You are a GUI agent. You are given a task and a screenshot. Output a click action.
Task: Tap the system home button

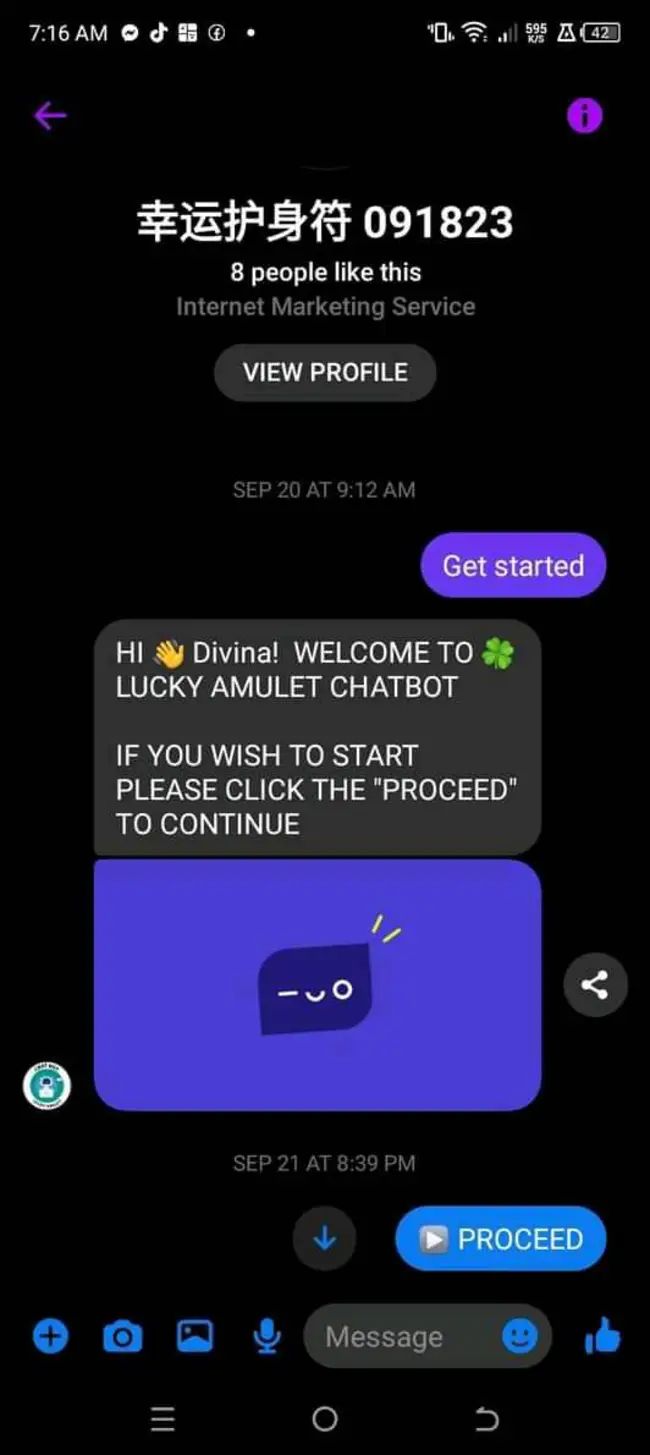point(325,1418)
